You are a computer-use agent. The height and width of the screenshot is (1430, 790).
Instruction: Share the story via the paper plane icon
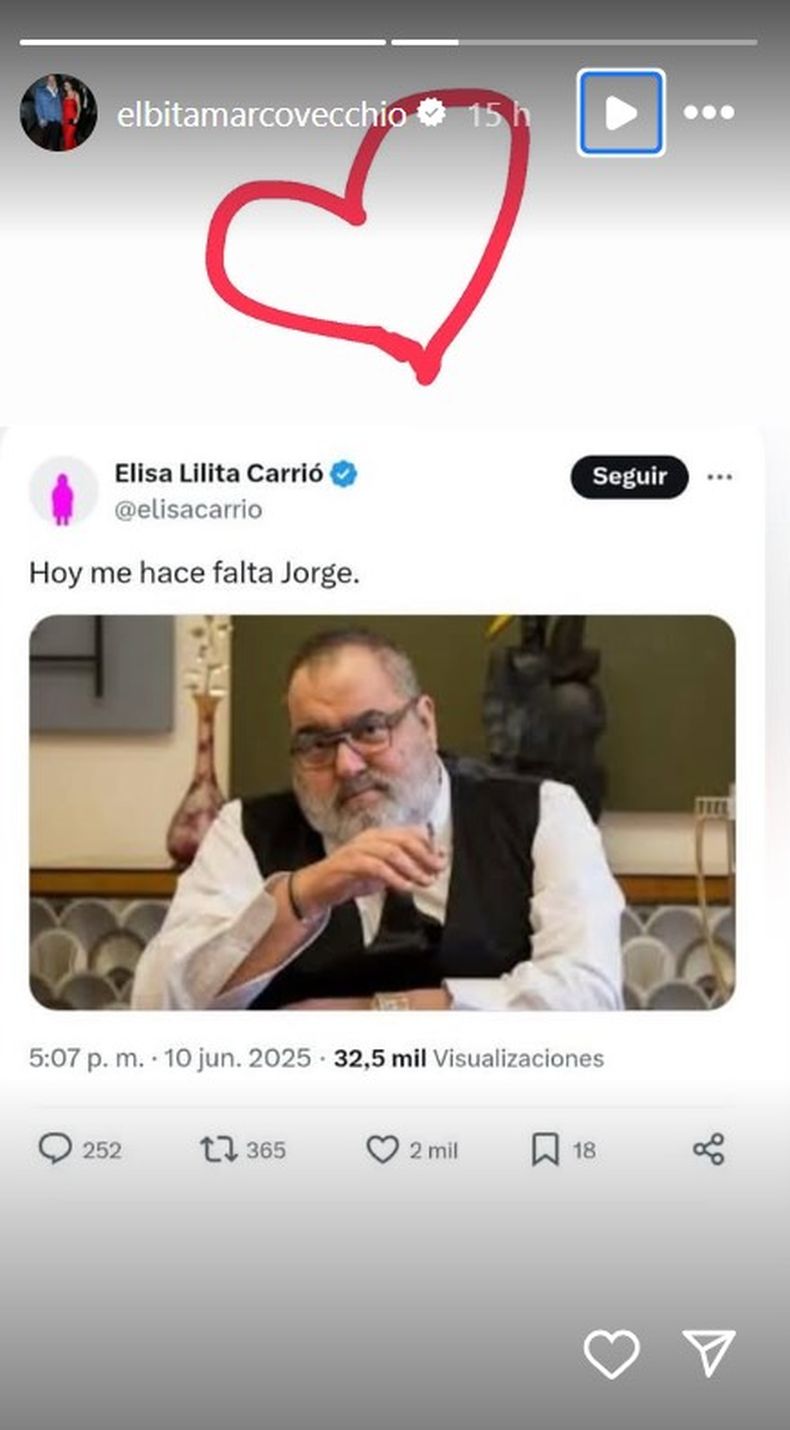click(x=709, y=1353)
